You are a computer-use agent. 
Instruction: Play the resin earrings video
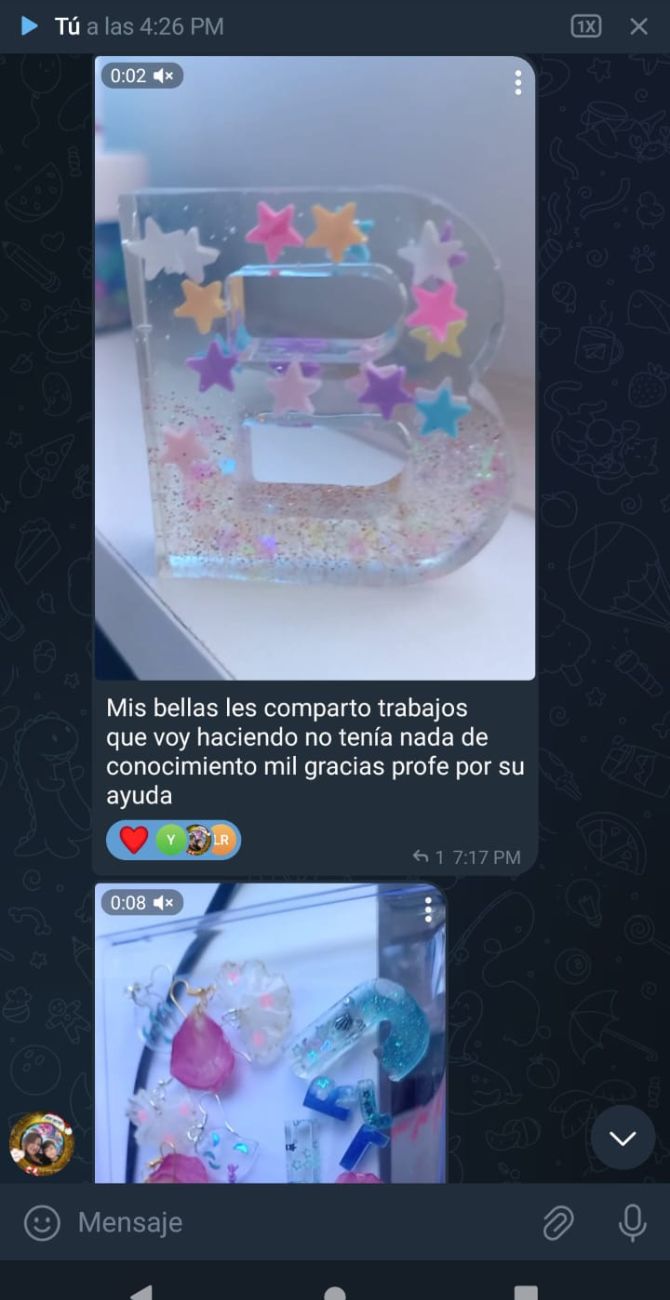[x=270, y=1040]
